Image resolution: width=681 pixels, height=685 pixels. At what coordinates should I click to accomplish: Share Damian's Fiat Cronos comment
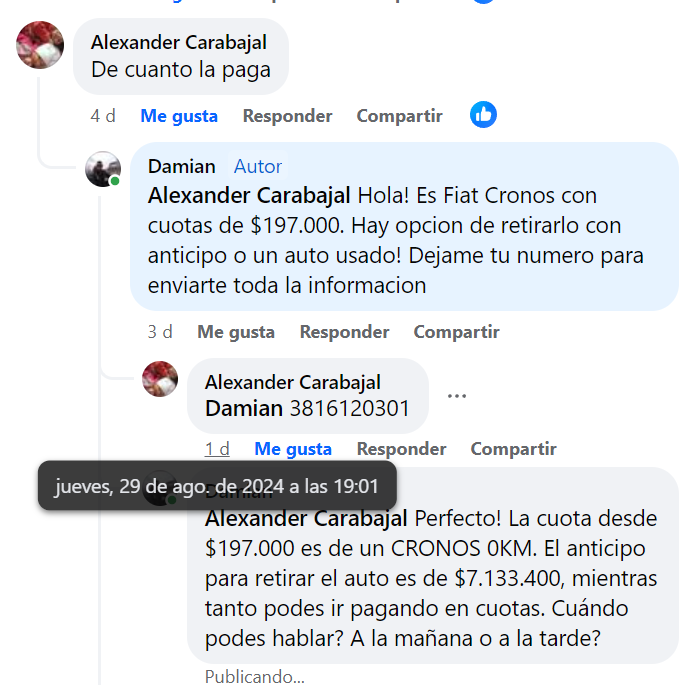click(x=456, y=332)
